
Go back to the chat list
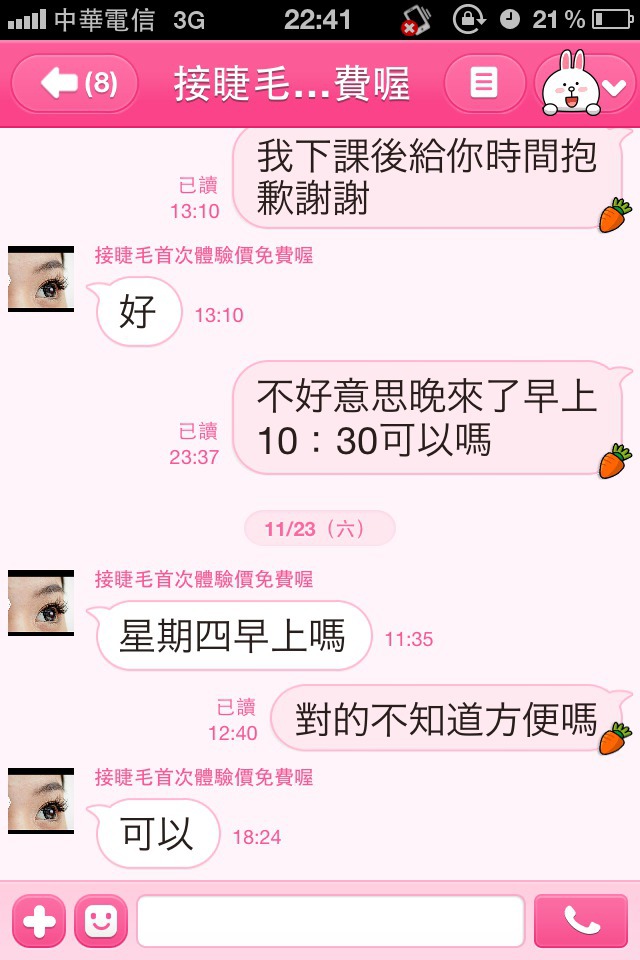point(75,84)
